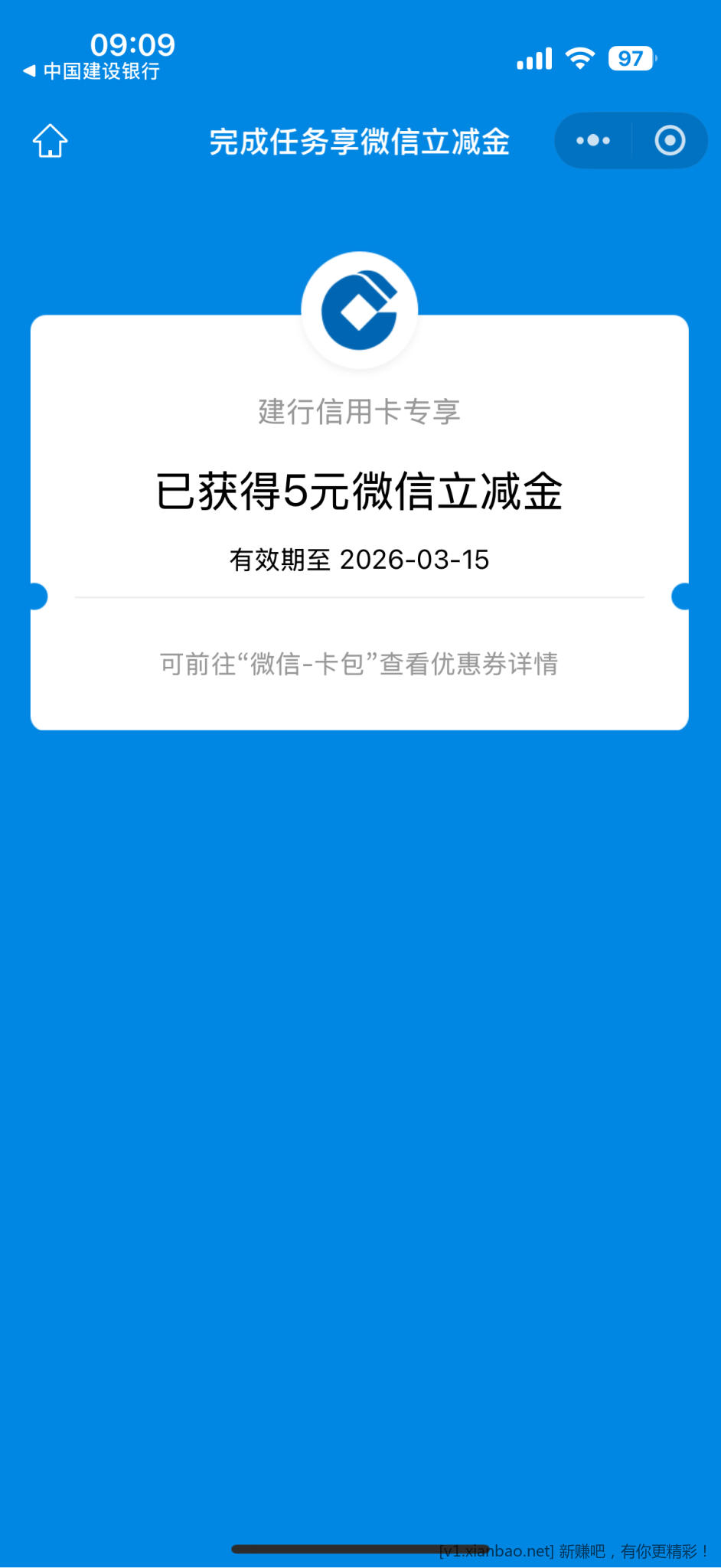Tap the circular close capsule button
The image size is (721, 1568).
pos(669,140)
